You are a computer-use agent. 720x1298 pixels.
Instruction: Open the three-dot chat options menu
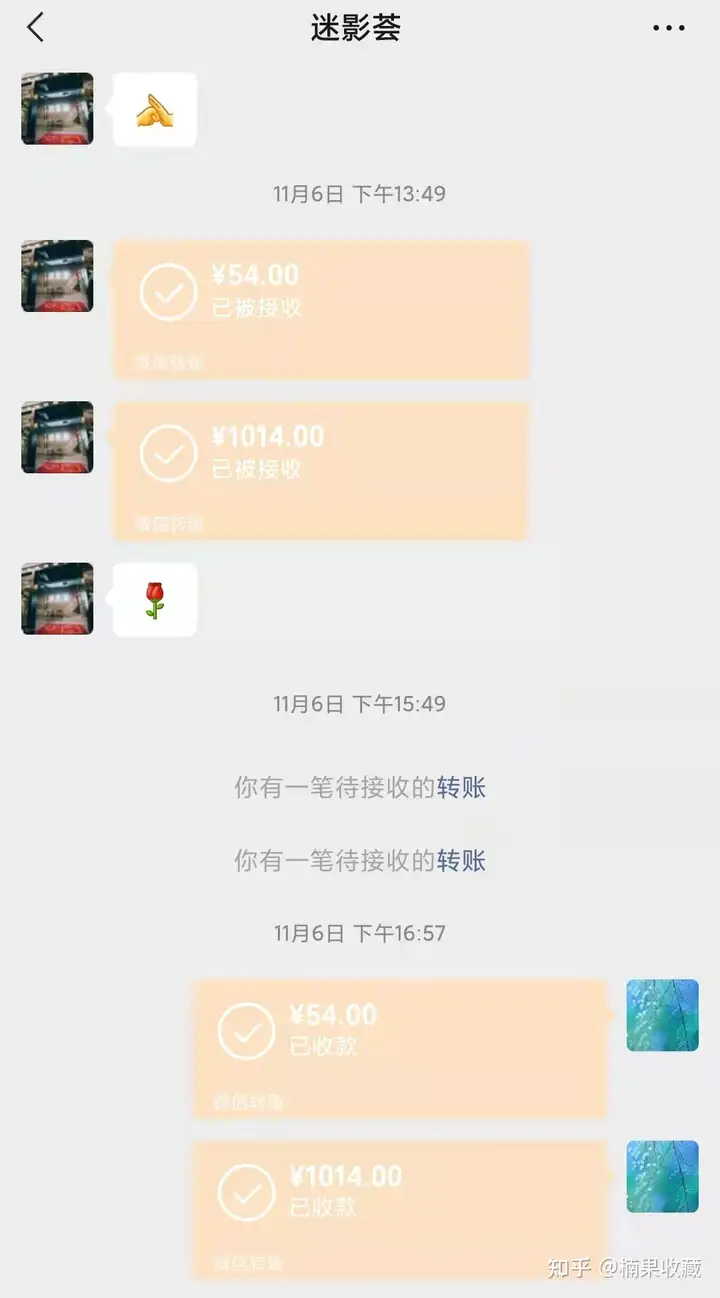click(x=668, y=28)
